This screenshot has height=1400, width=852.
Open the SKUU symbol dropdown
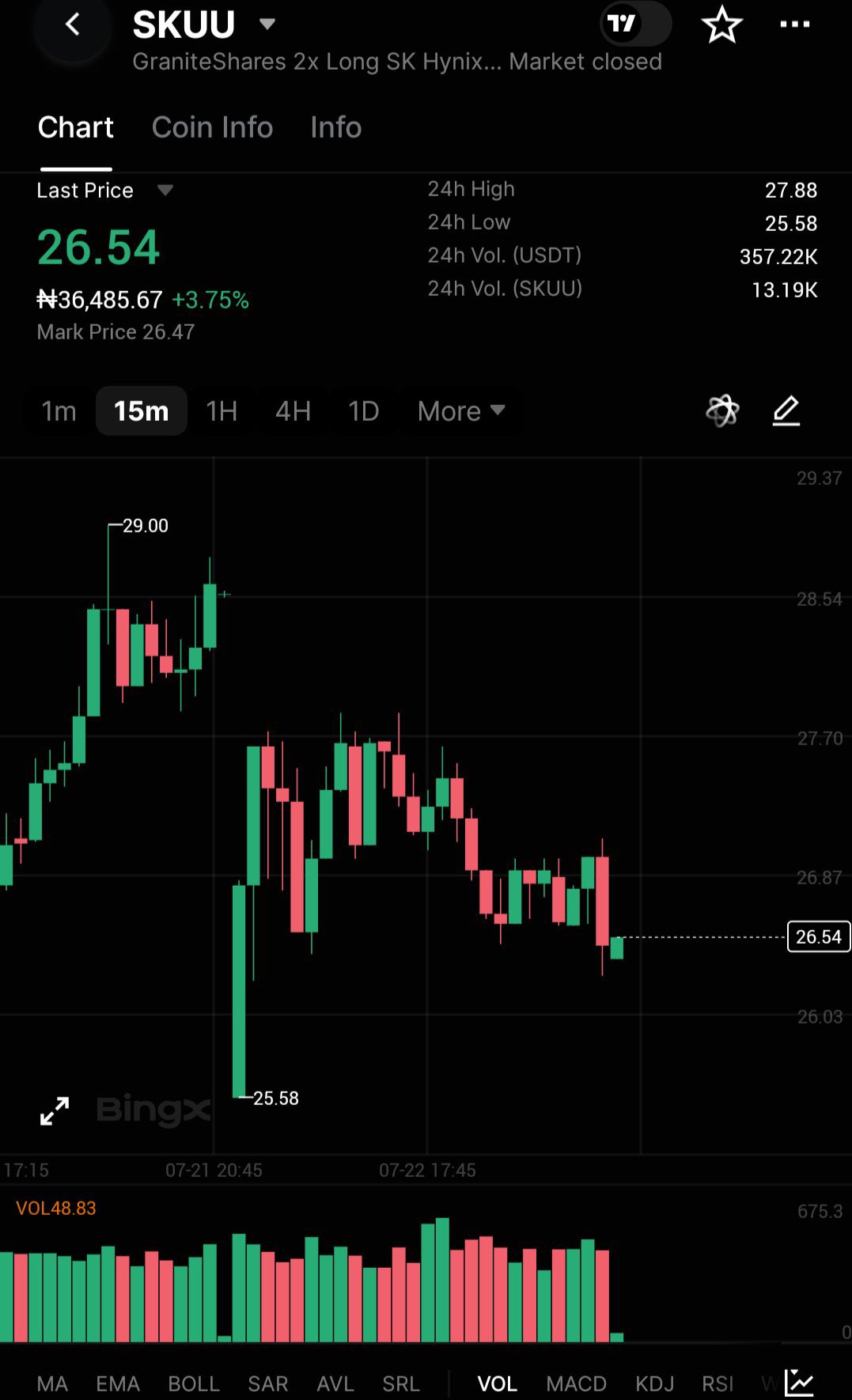click(267, 25)
